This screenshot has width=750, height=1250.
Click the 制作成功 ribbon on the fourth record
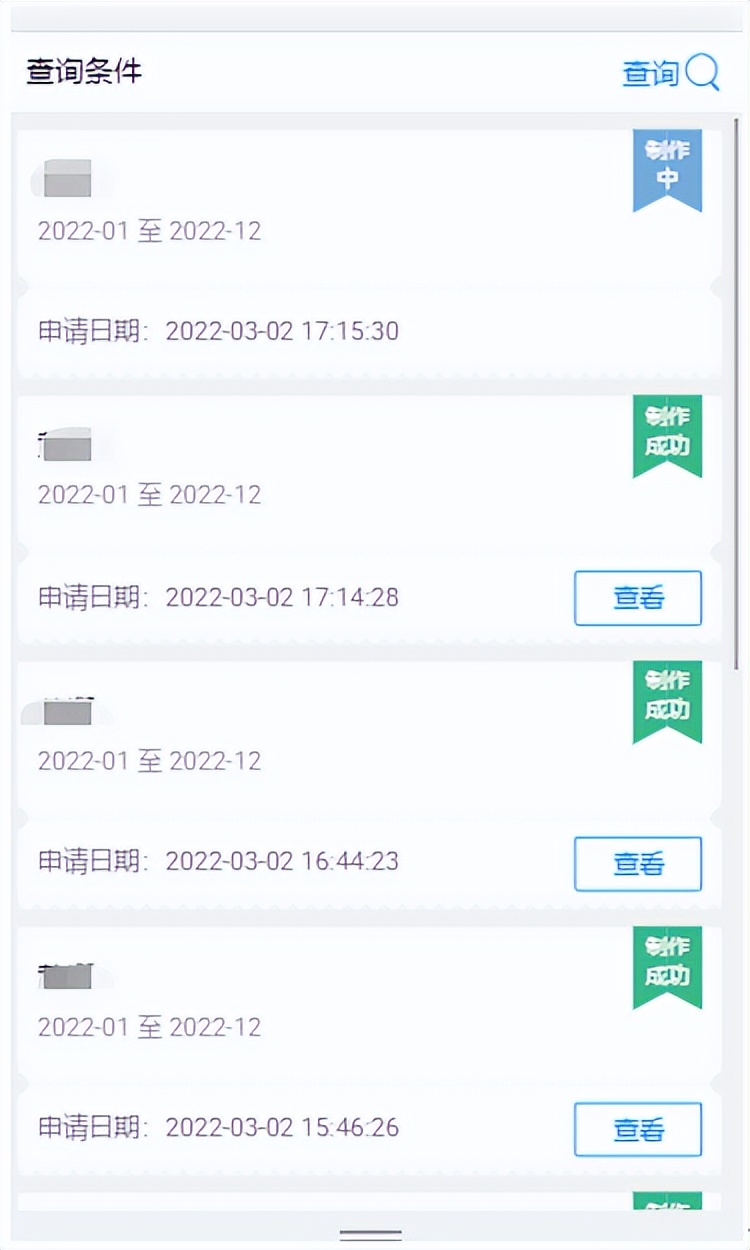click(668, 967)
